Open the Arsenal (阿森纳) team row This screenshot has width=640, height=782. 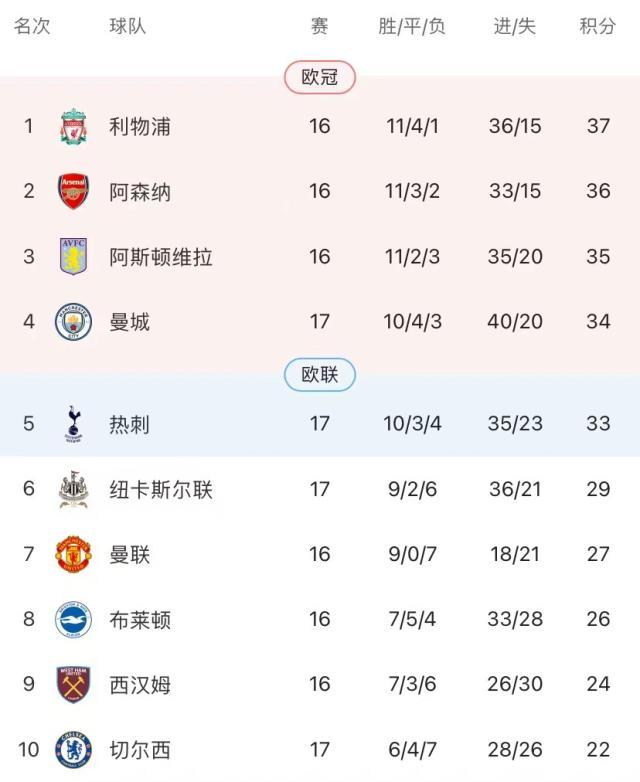tap(140, 191)
